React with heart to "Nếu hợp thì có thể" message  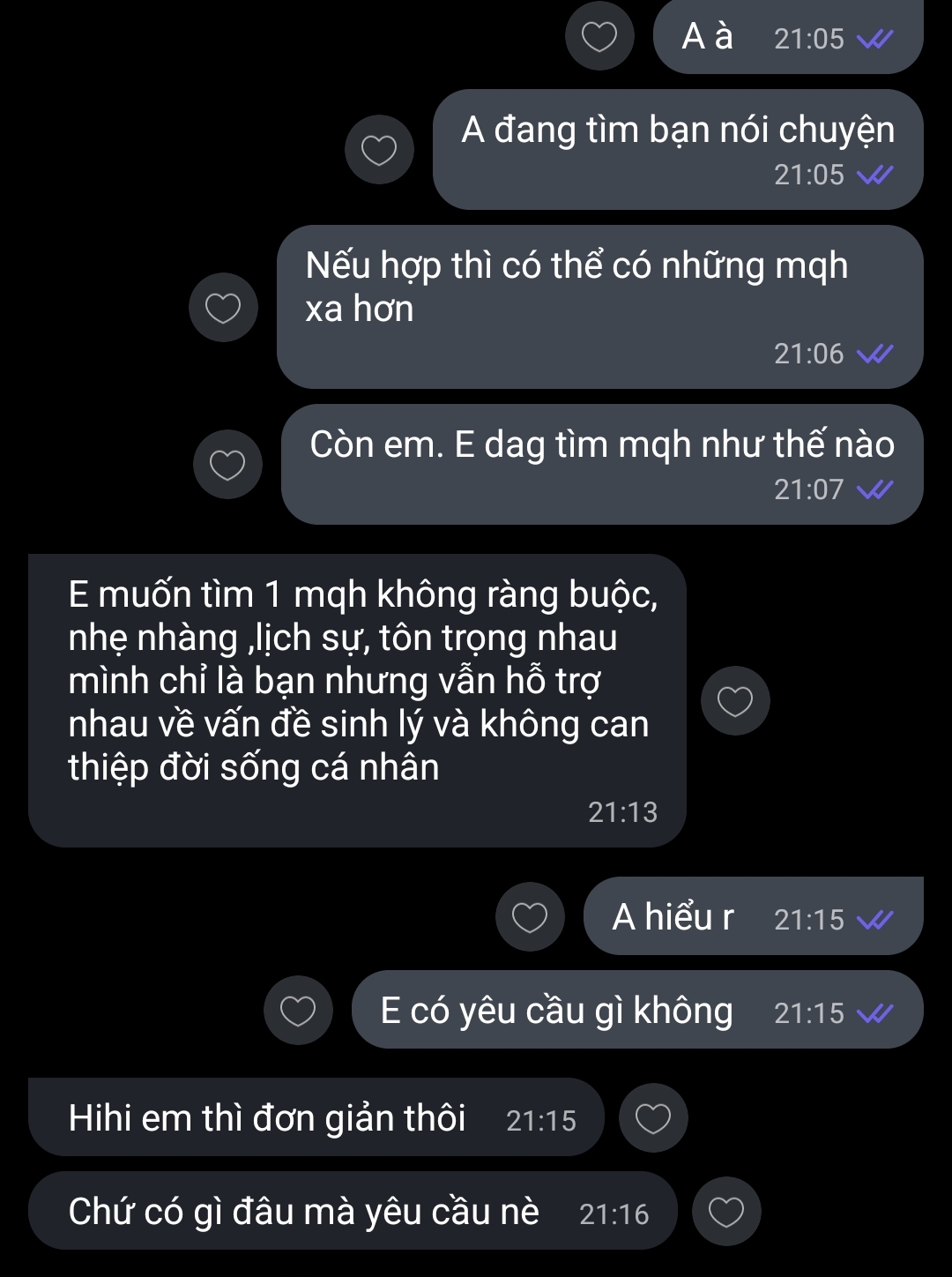tap(223, 308)
